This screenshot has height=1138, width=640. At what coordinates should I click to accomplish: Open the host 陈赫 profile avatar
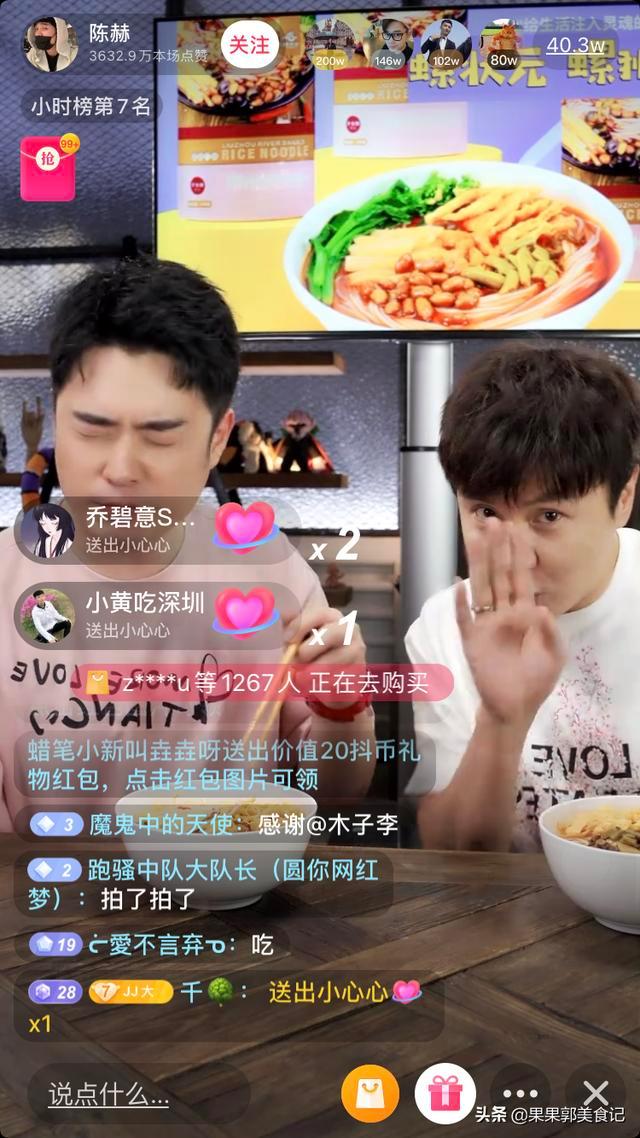coord(51,45)
